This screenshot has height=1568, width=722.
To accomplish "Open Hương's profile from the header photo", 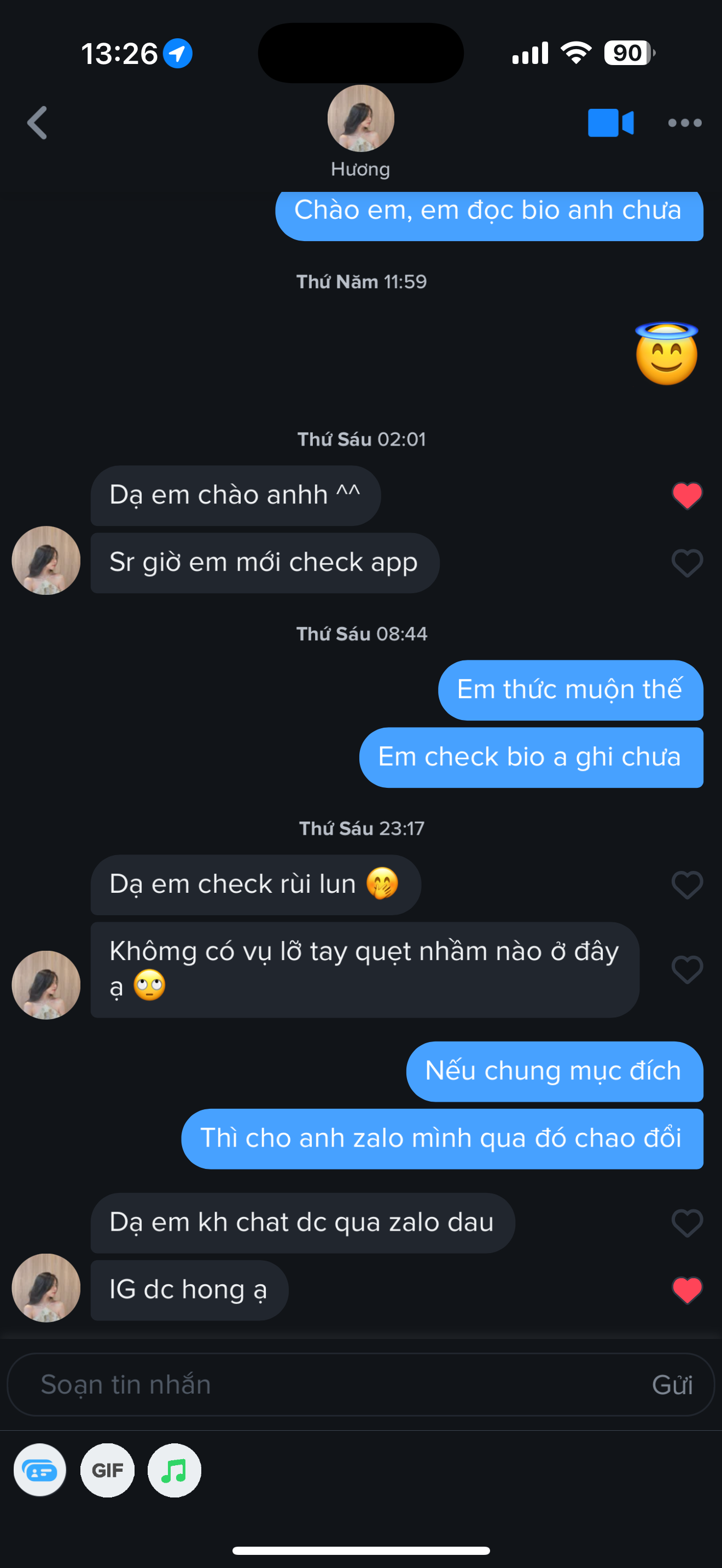I will pyautogui.click(x=360, y=119).
